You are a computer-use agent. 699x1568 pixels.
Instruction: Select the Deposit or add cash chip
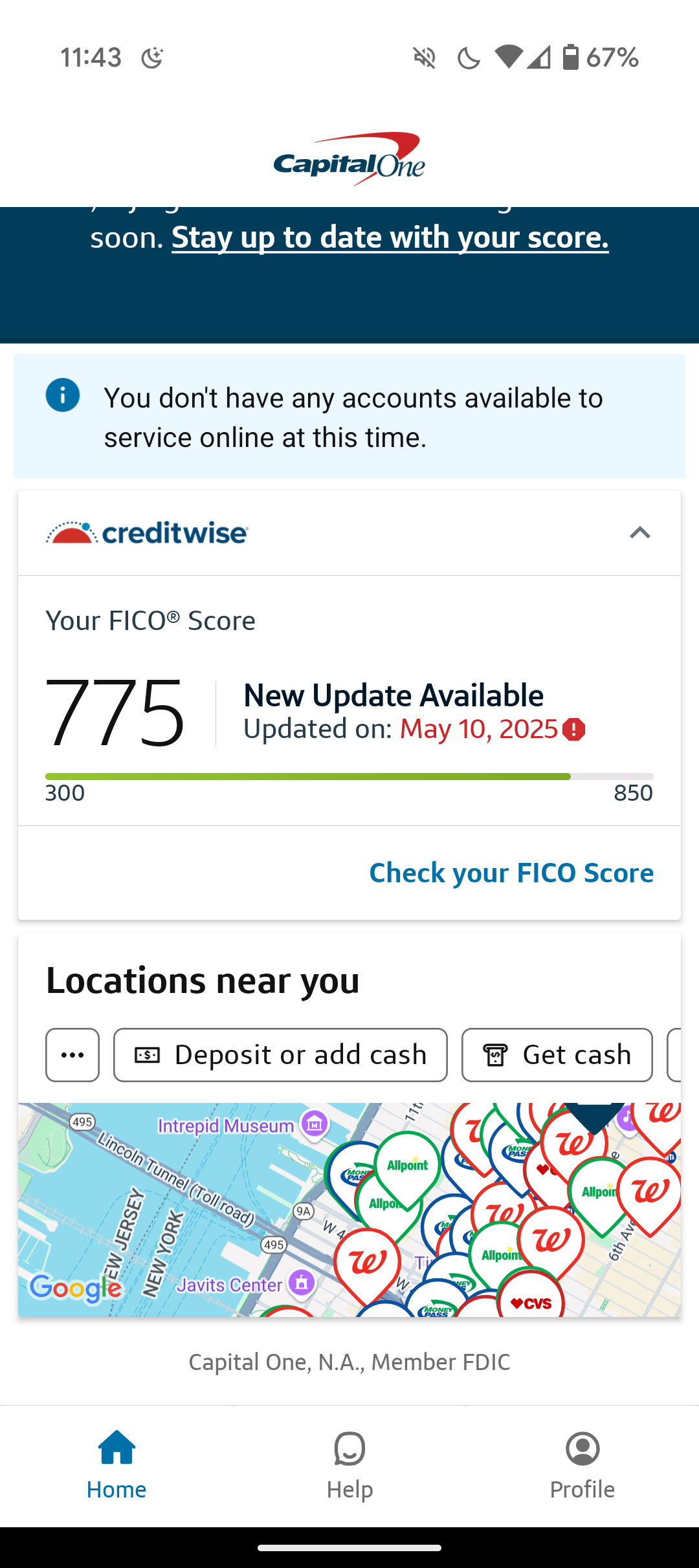(280, 1055)
